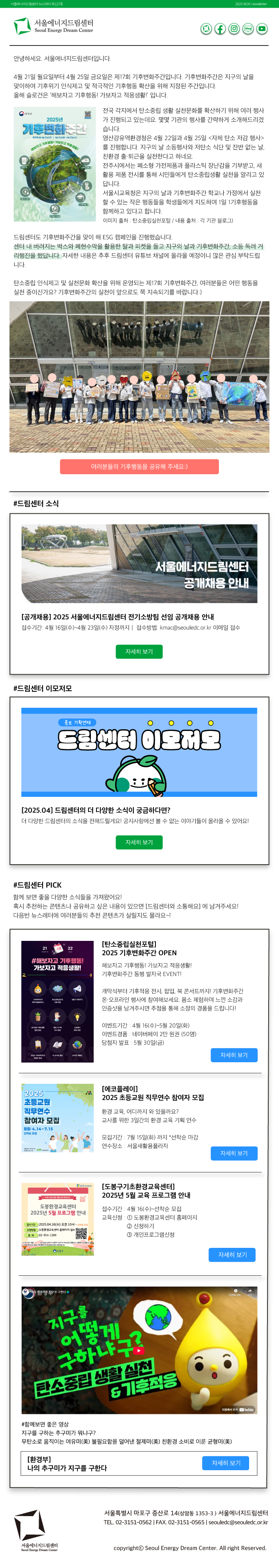Screen dimensions: 279x1568
Task: Tap 여러분들의 기후행동을 공유해 주세요 button
Action: pos(139,466)
